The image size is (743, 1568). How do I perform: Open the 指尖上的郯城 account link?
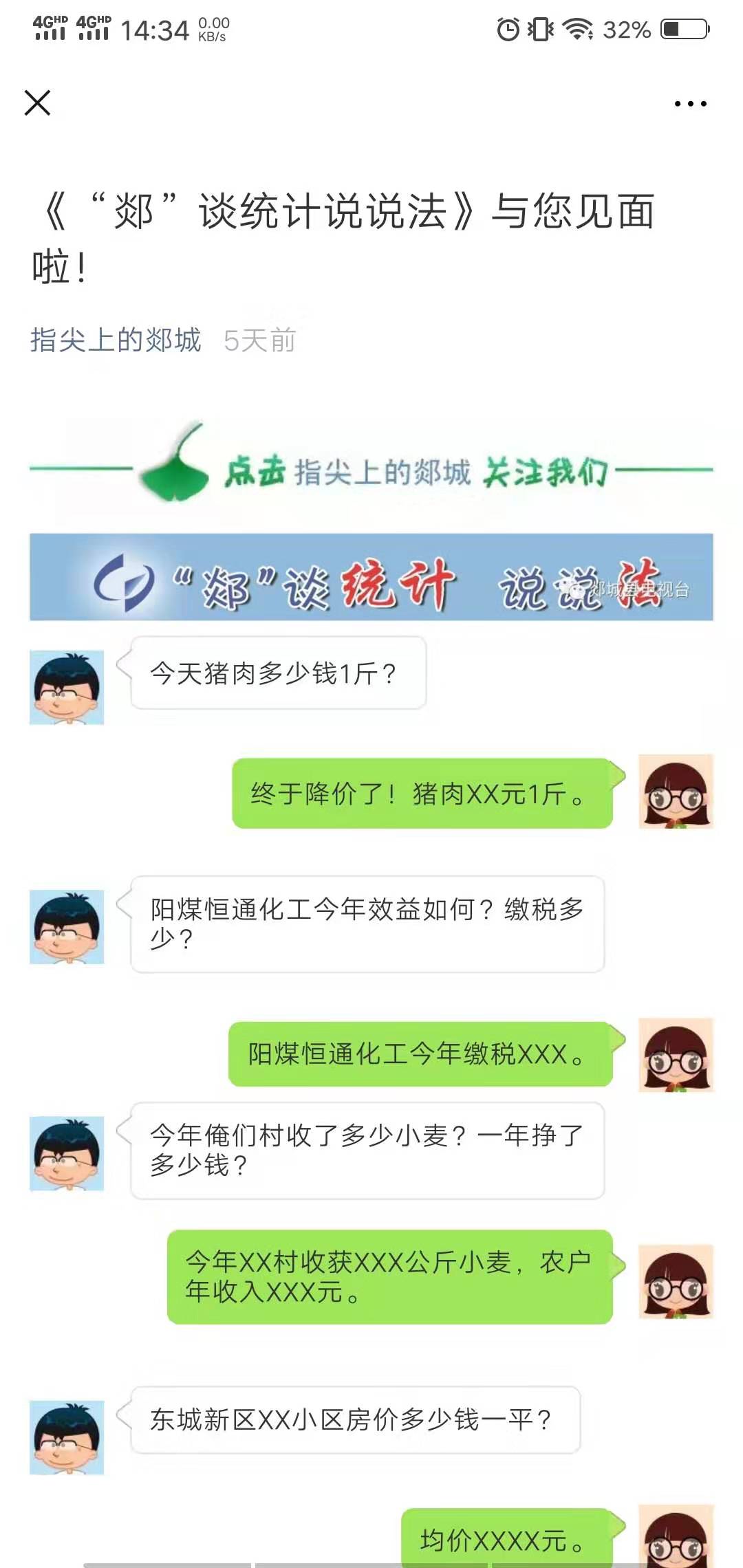(x=116, y=340)
